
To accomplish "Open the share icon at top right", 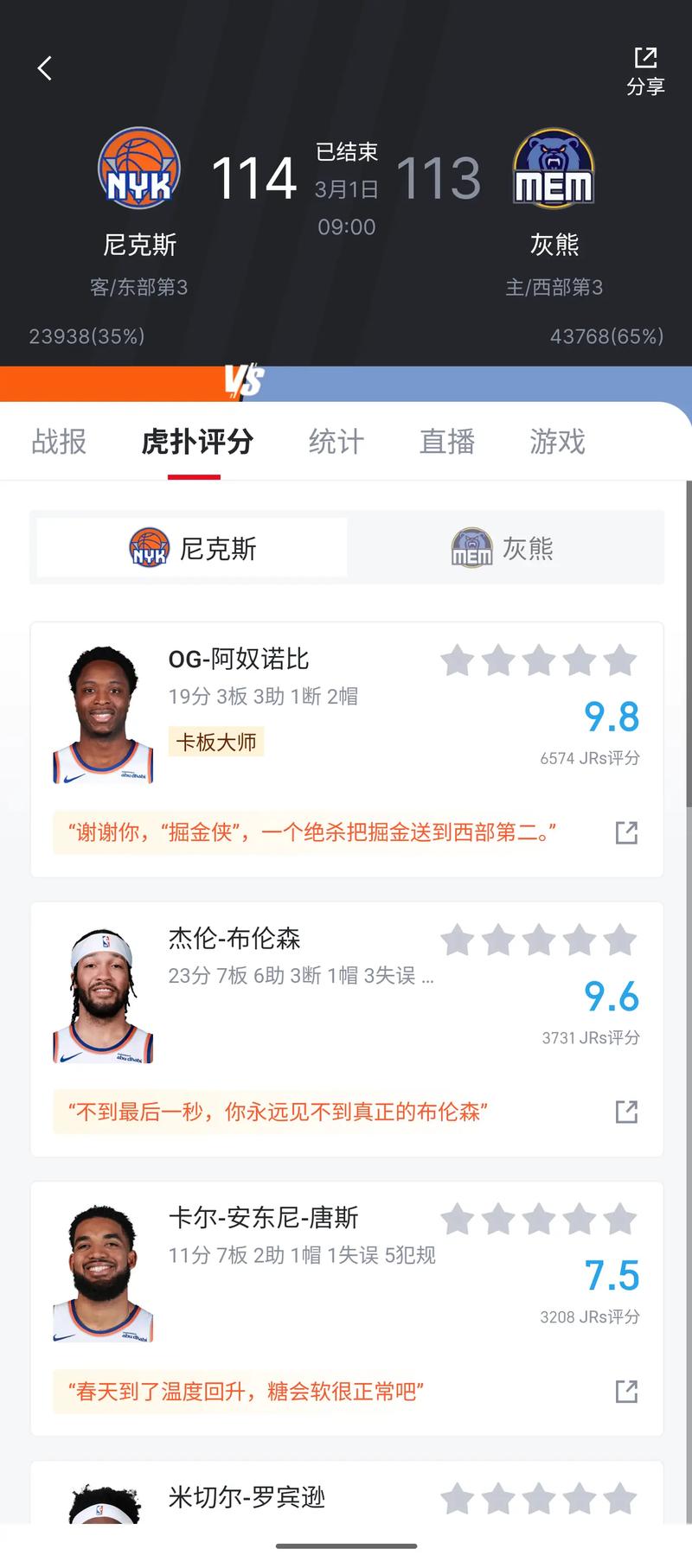I will pyautogui.click(x=645, y=59).
